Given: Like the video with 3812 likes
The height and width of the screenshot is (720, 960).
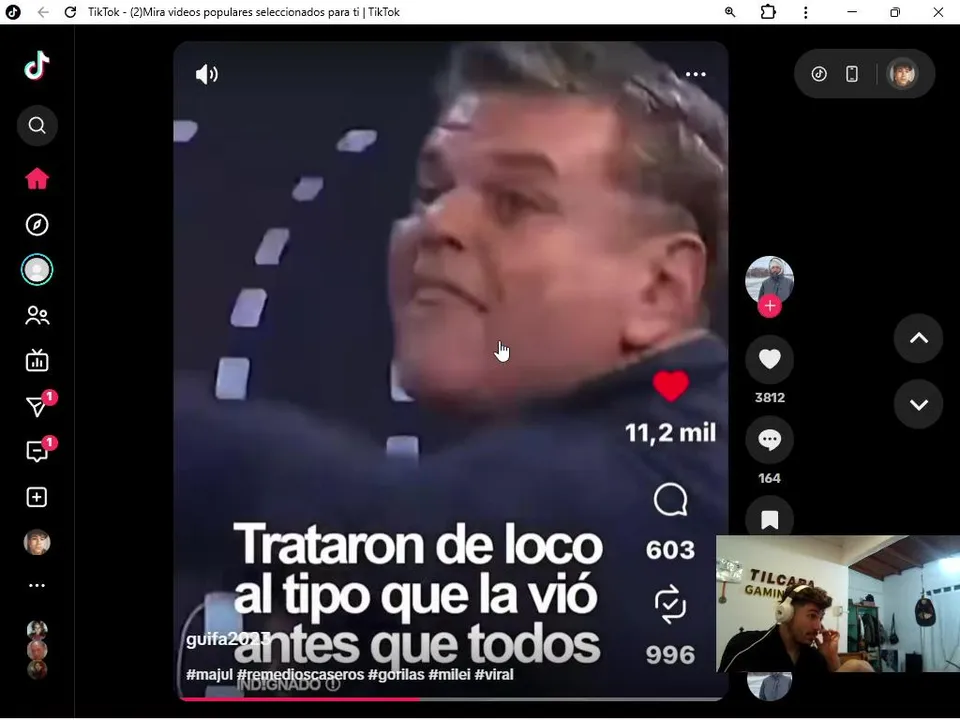Looking at the screenshot, I should (769, 360).
